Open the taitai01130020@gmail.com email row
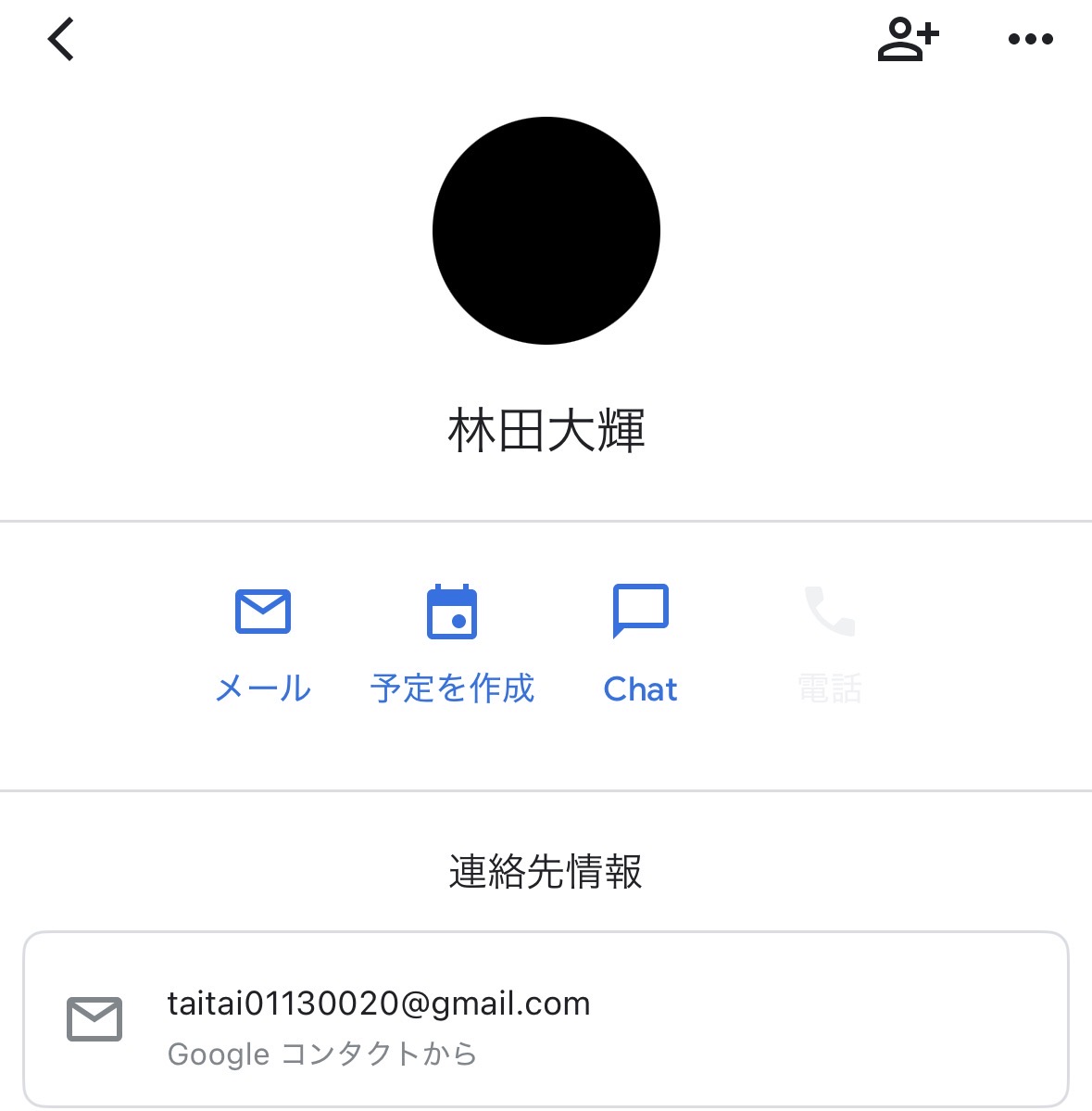This screenshot has width=1092, height=1111. pos(546,1019)
